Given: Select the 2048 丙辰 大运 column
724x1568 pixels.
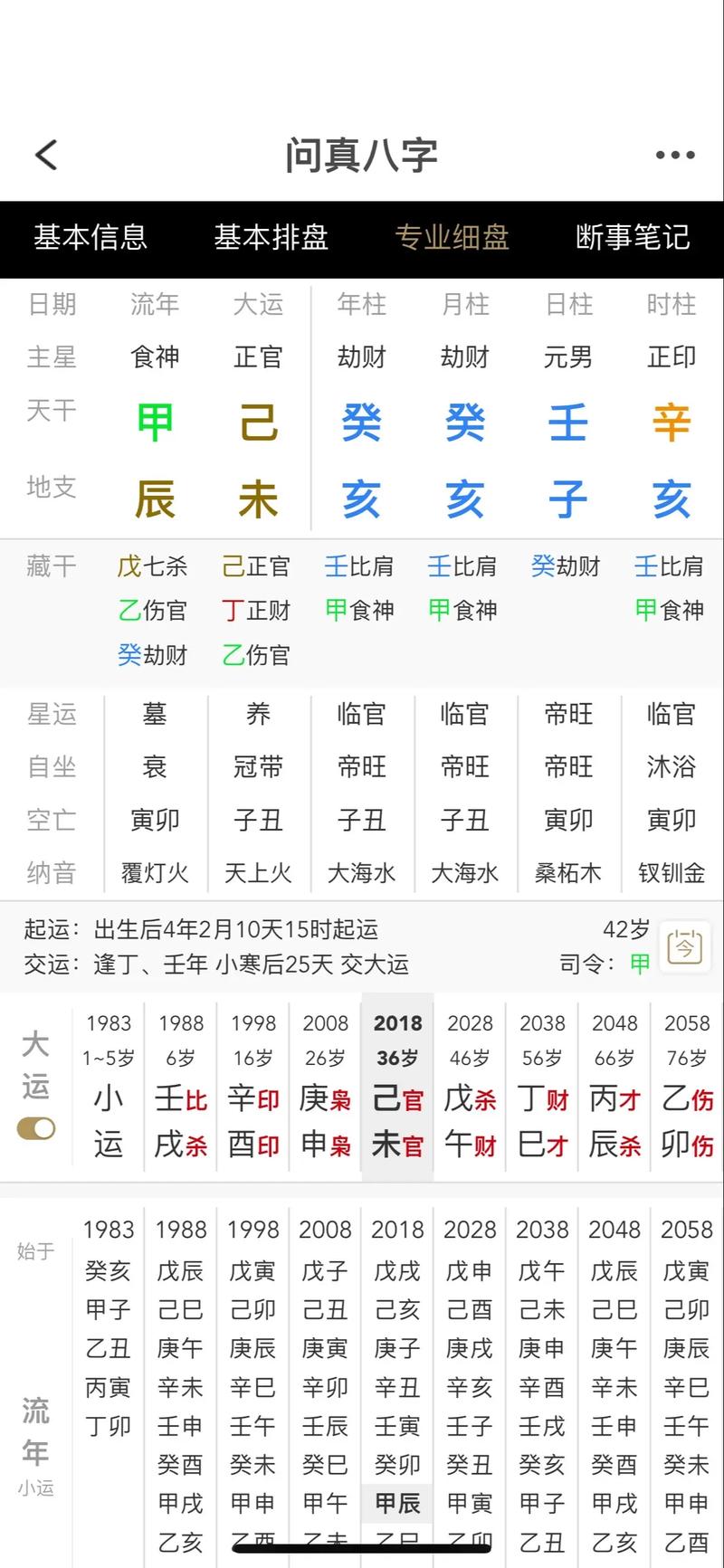Looking at the screenshot, I should (615, 1086).
